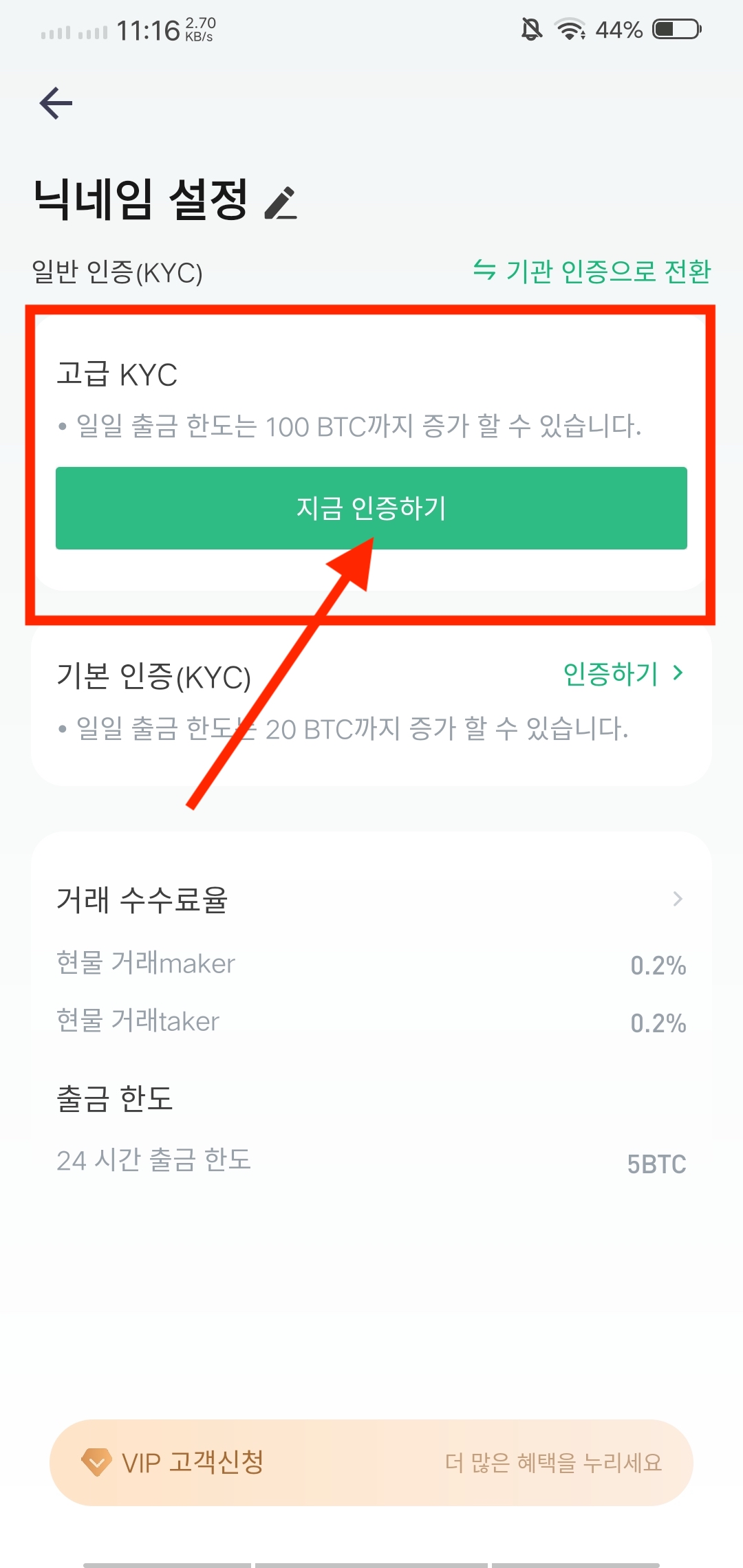This screenshot has height=1568, width=743.
Task: Expand the 출금 한도 section
Action: tap(116, 1098)
